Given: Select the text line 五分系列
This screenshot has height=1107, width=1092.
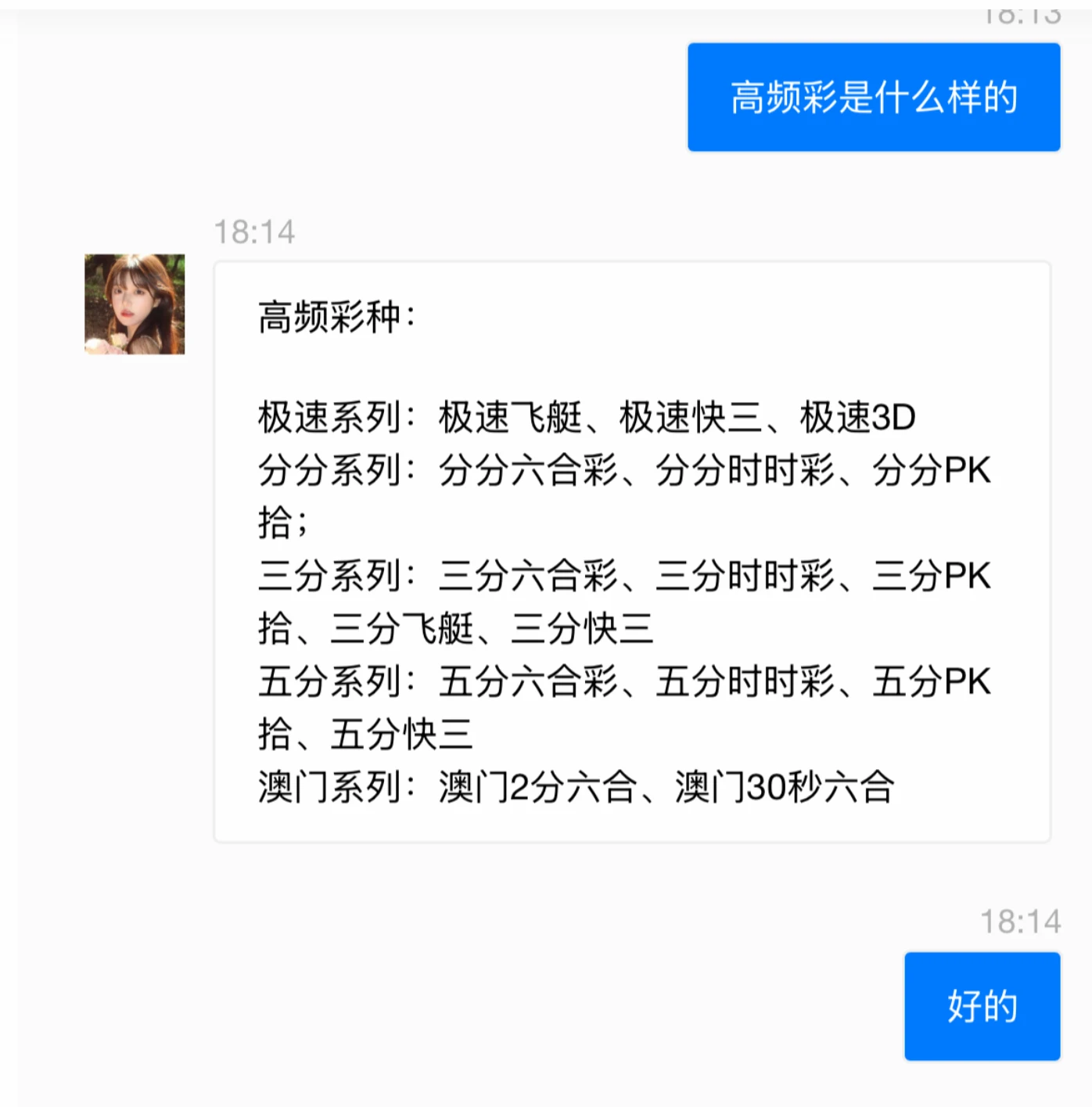Looking at the screenshot, I should point(329,682).
